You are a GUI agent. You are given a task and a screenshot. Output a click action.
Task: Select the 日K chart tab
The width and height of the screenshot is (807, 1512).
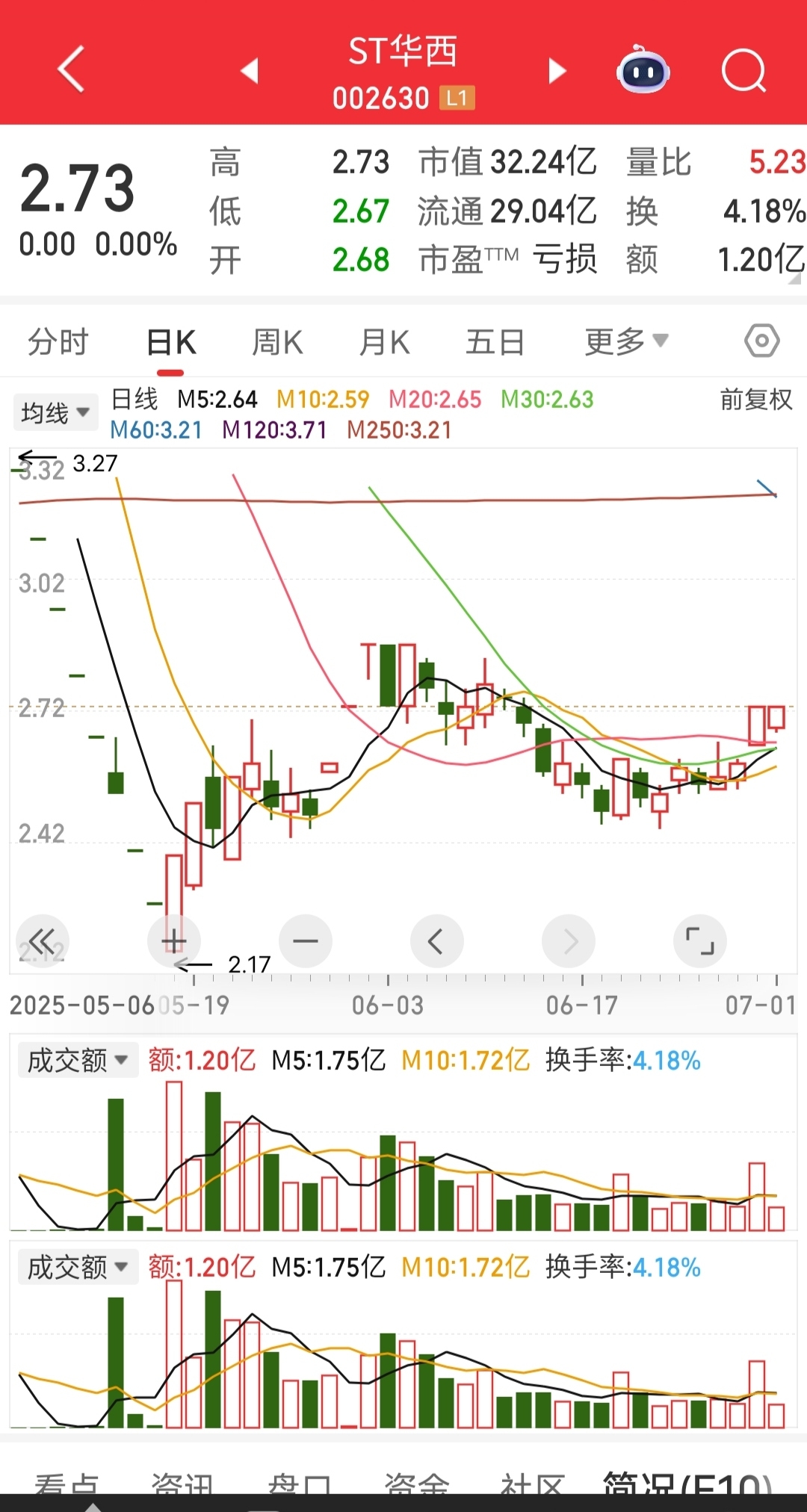[x=171, y=343]
